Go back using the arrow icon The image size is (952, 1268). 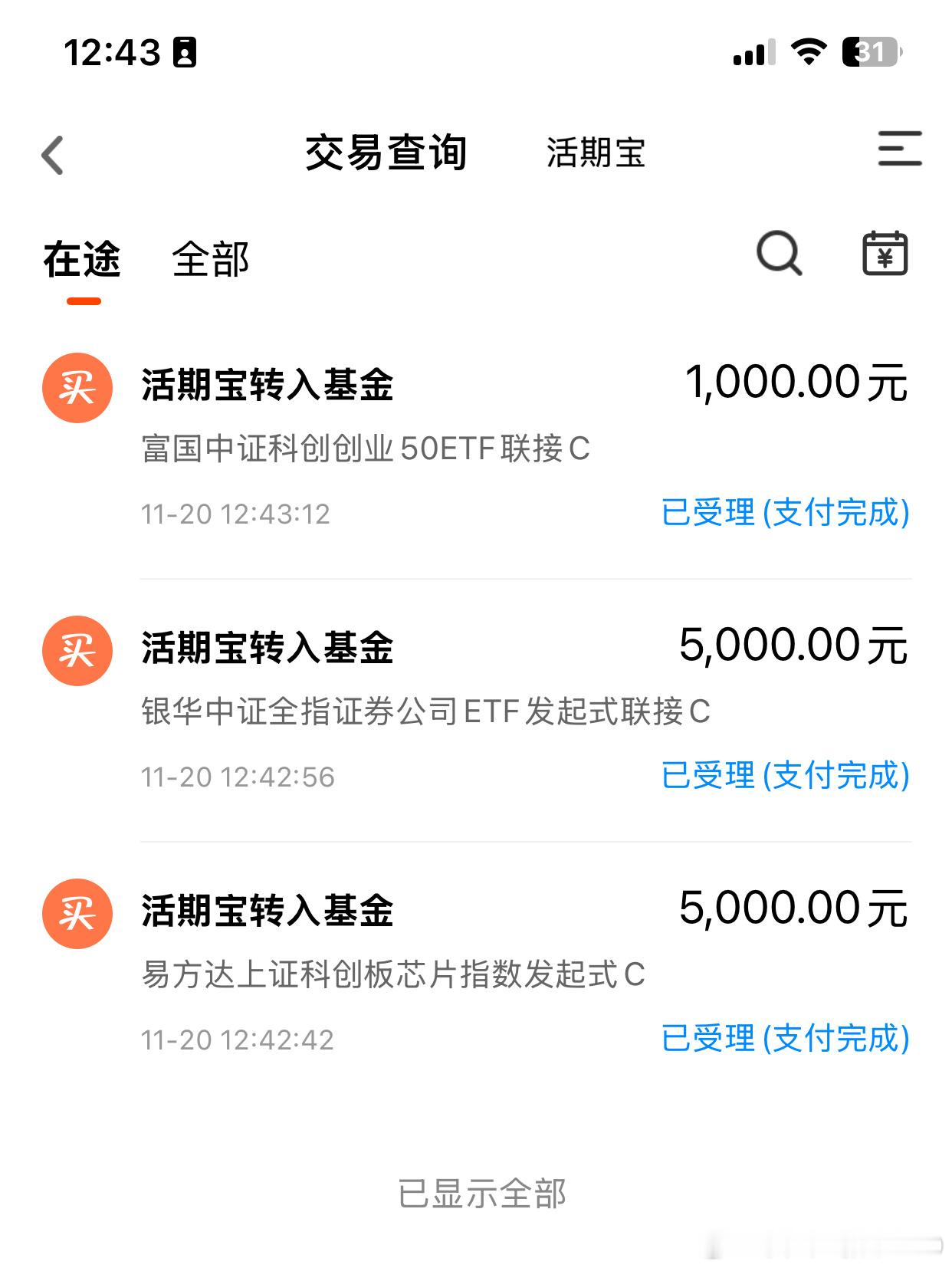coord(52,155)
